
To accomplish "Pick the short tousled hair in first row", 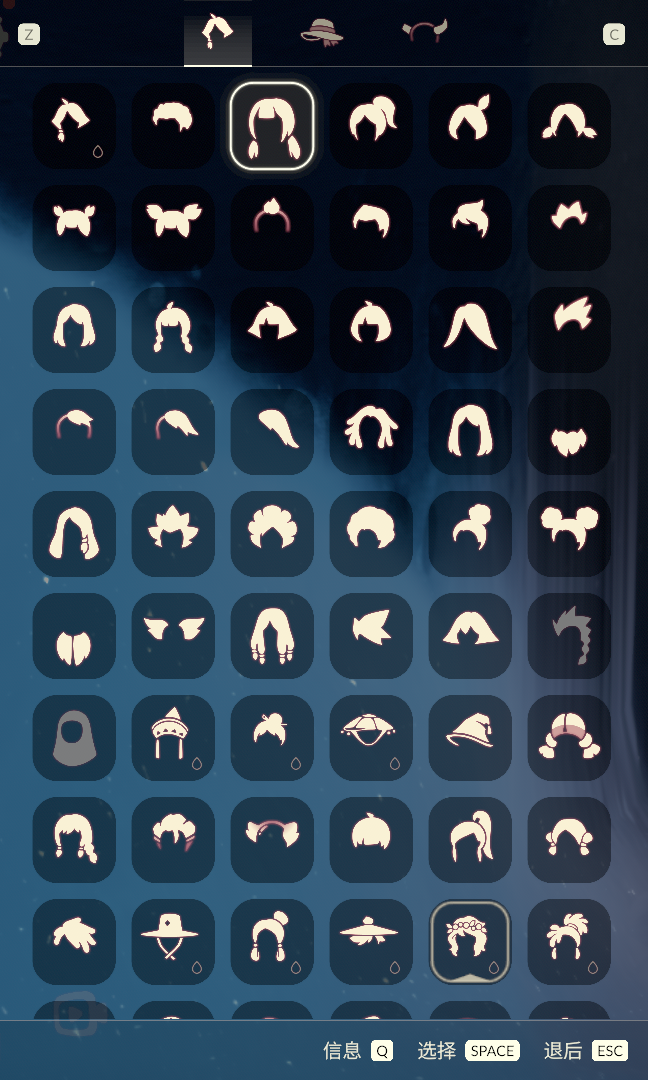I will [x=173, y=125].
